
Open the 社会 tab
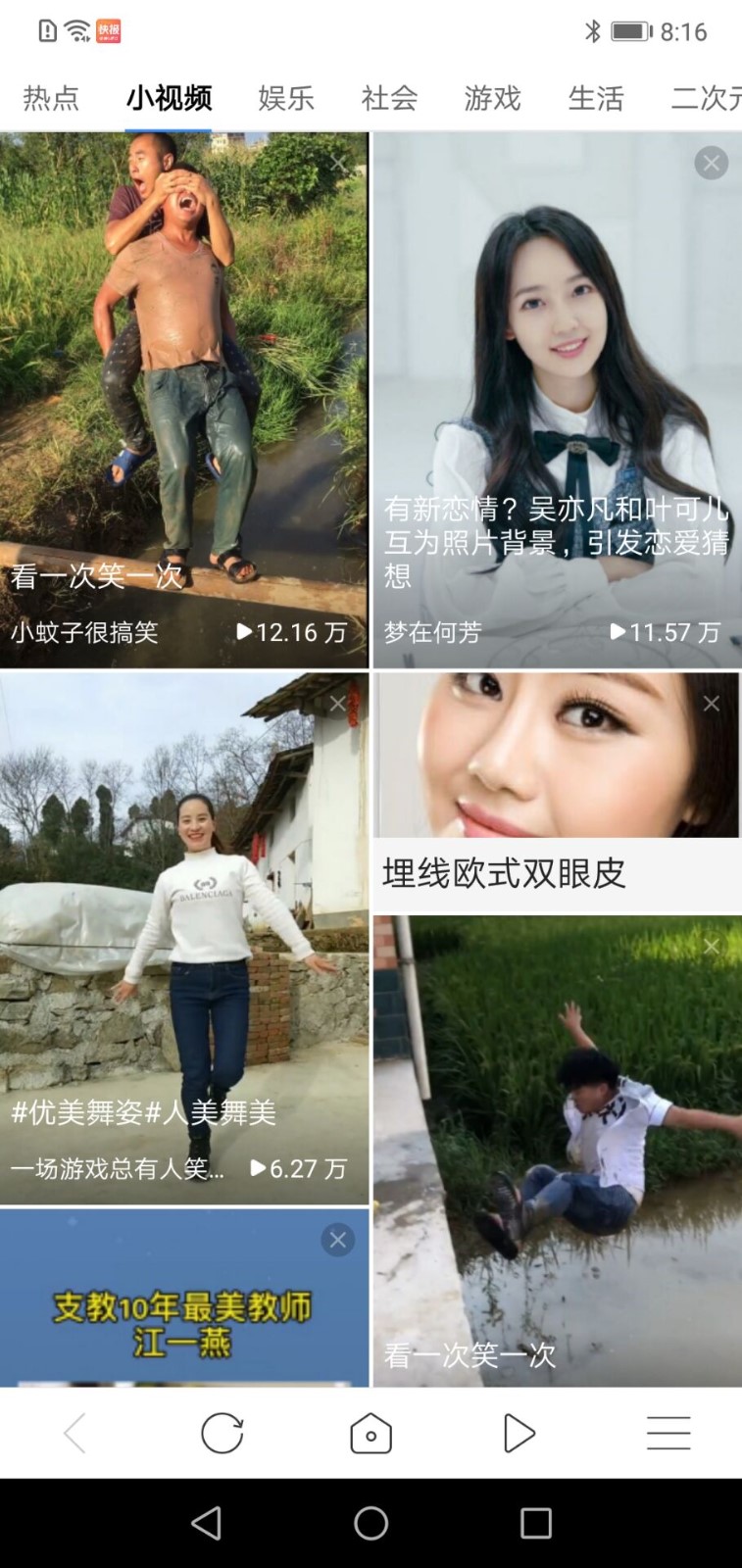click(x=389, y=98)
